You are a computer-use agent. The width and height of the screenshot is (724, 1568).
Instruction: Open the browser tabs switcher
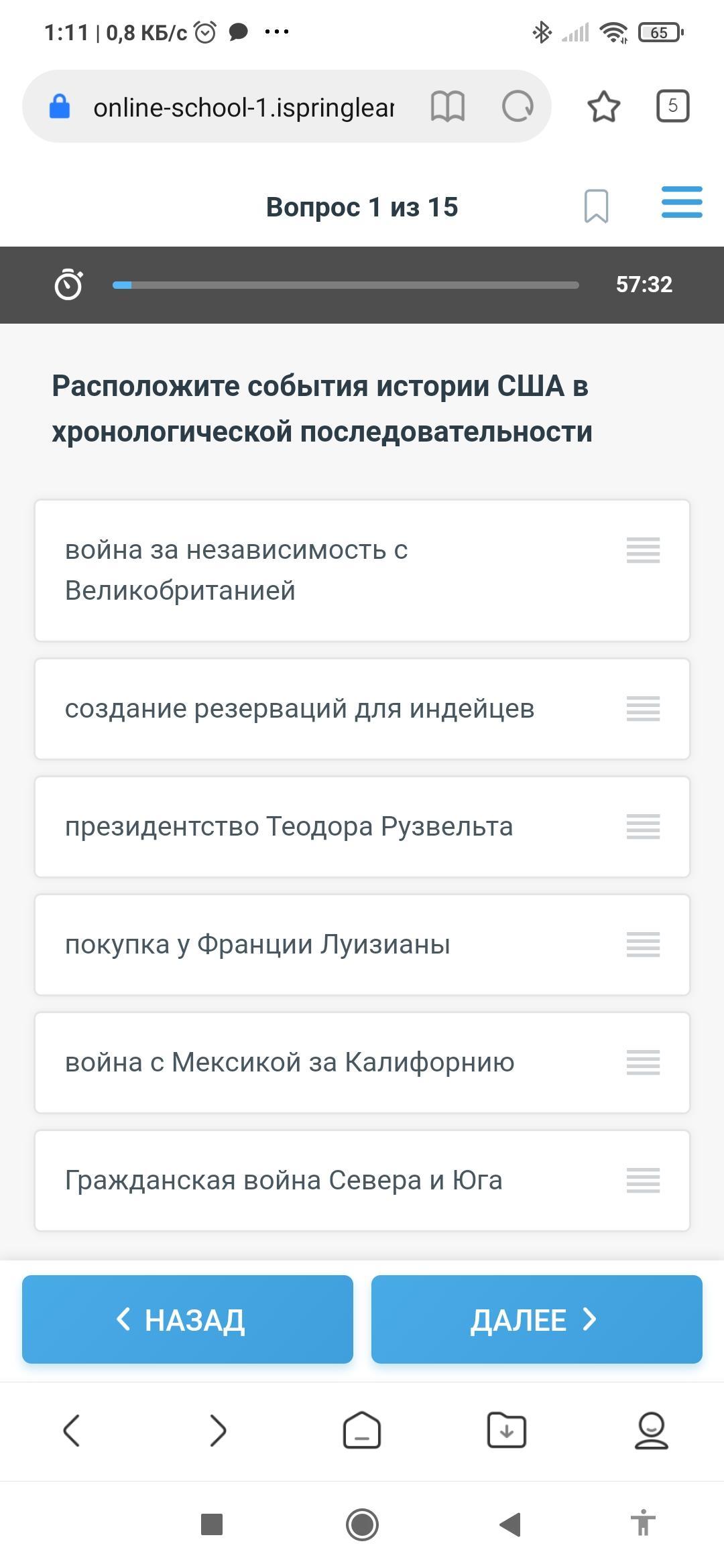672,106
